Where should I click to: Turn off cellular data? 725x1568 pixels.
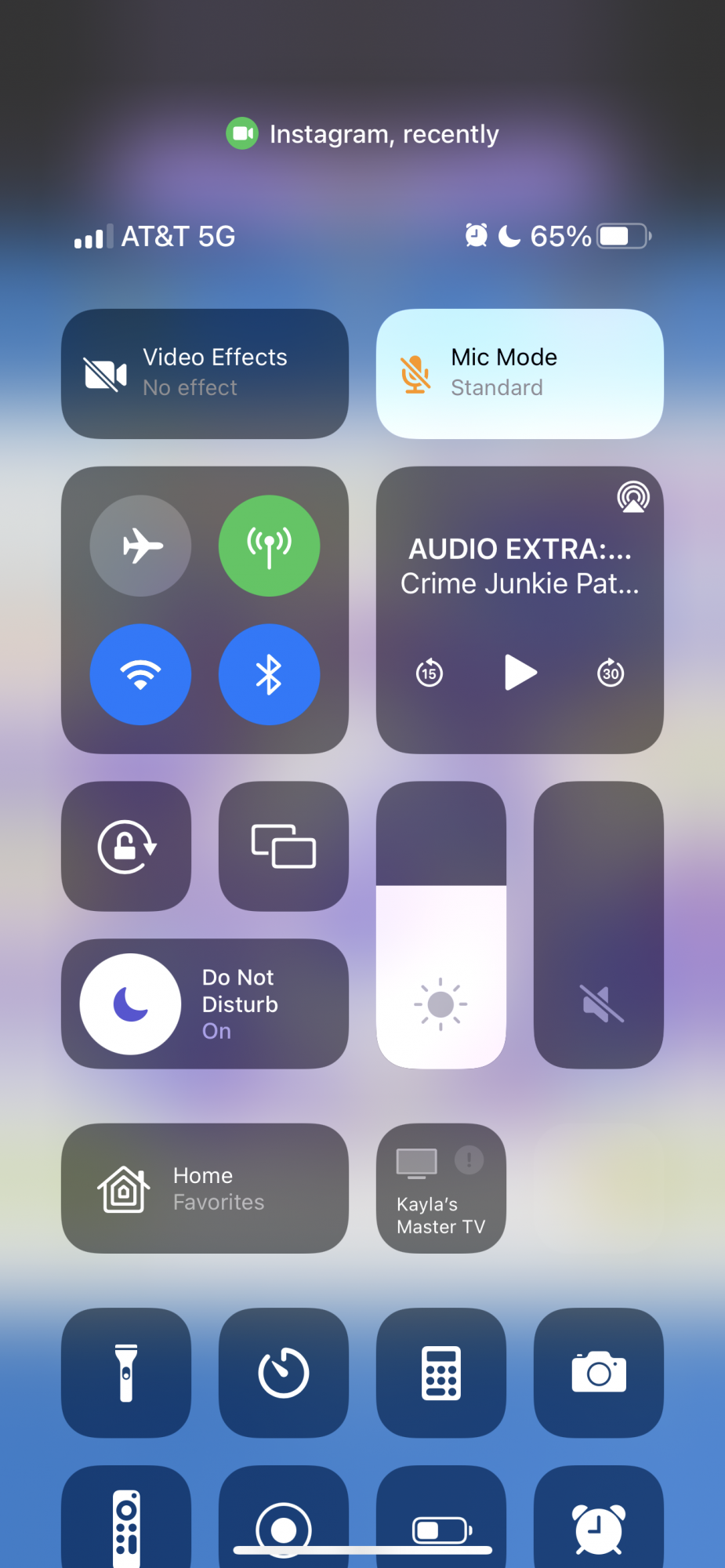click(269, 546)
